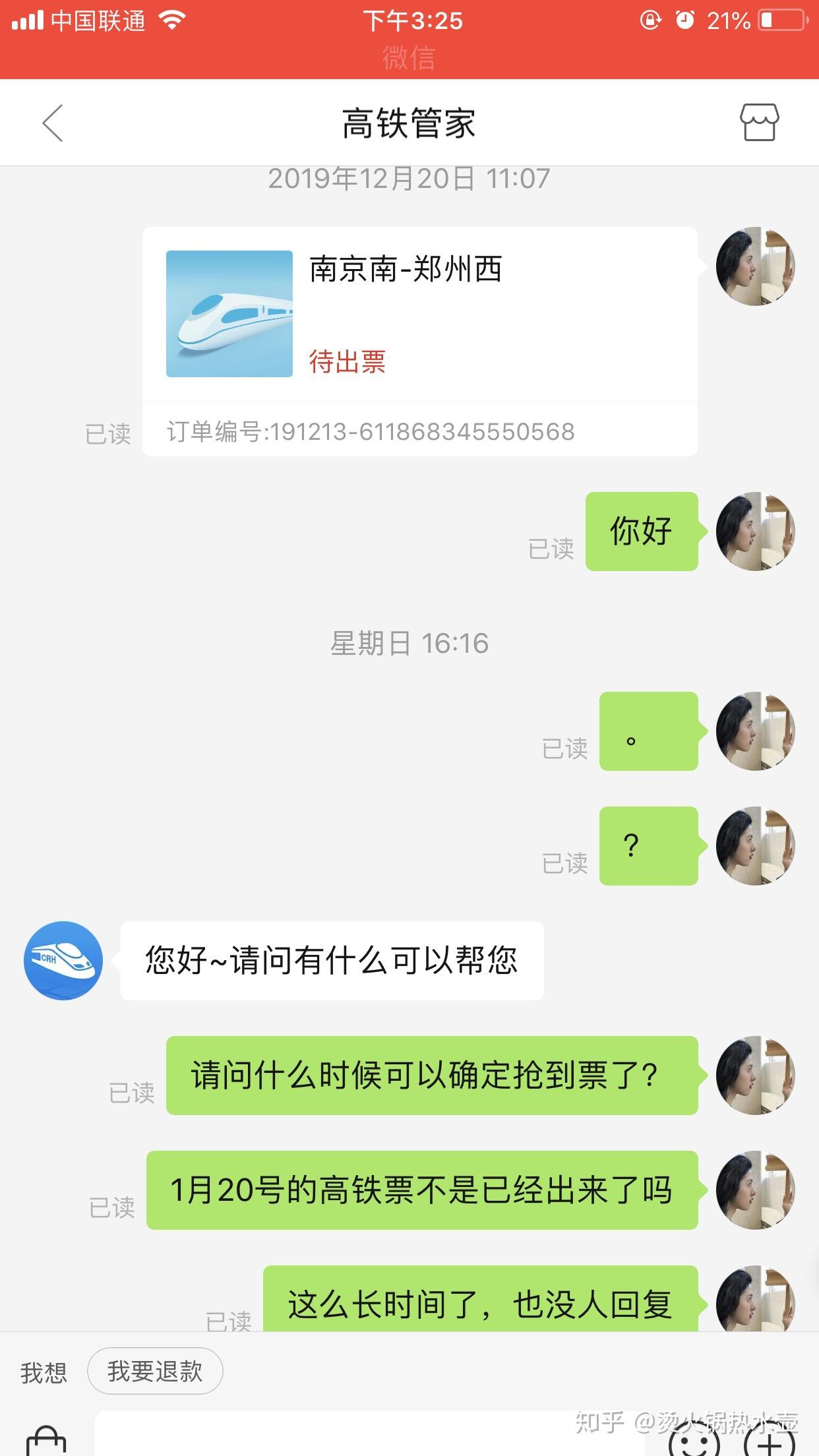Open the shop icon in header
The image size is (819, 1456).
[x=759, y=123]
